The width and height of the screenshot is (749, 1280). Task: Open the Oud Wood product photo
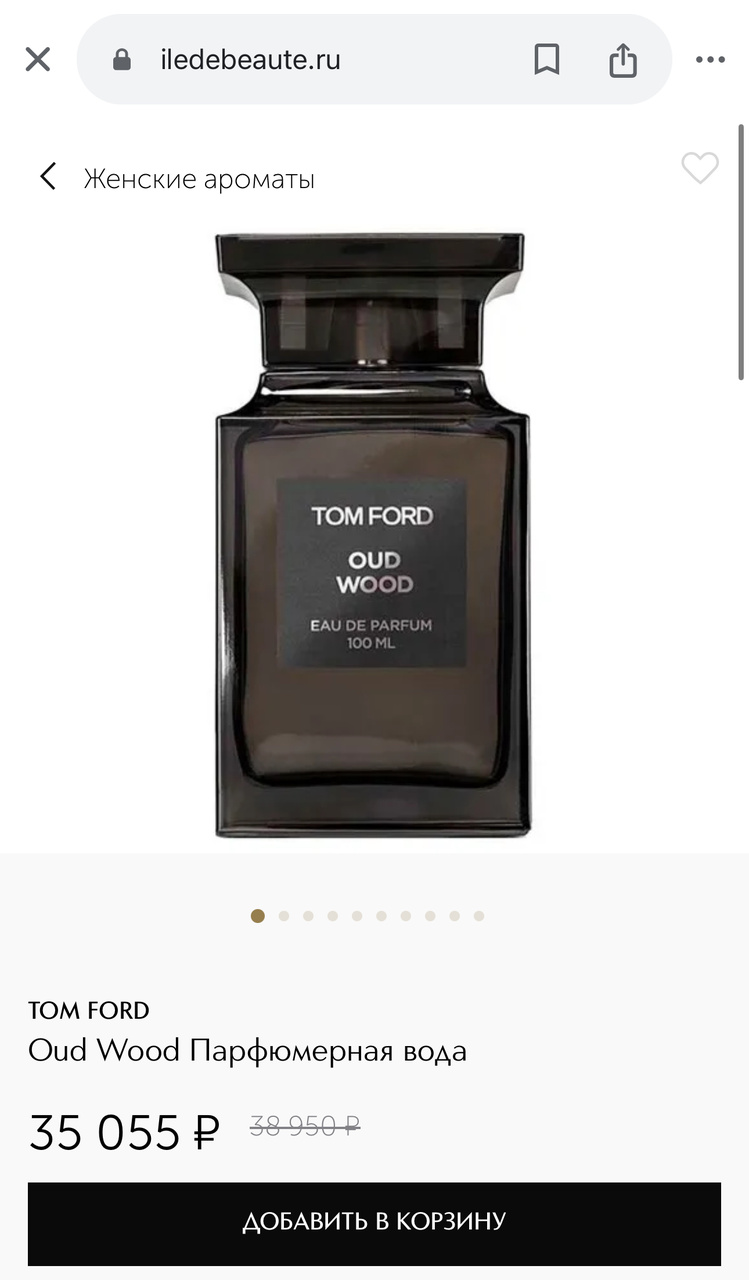pos(372,535)
